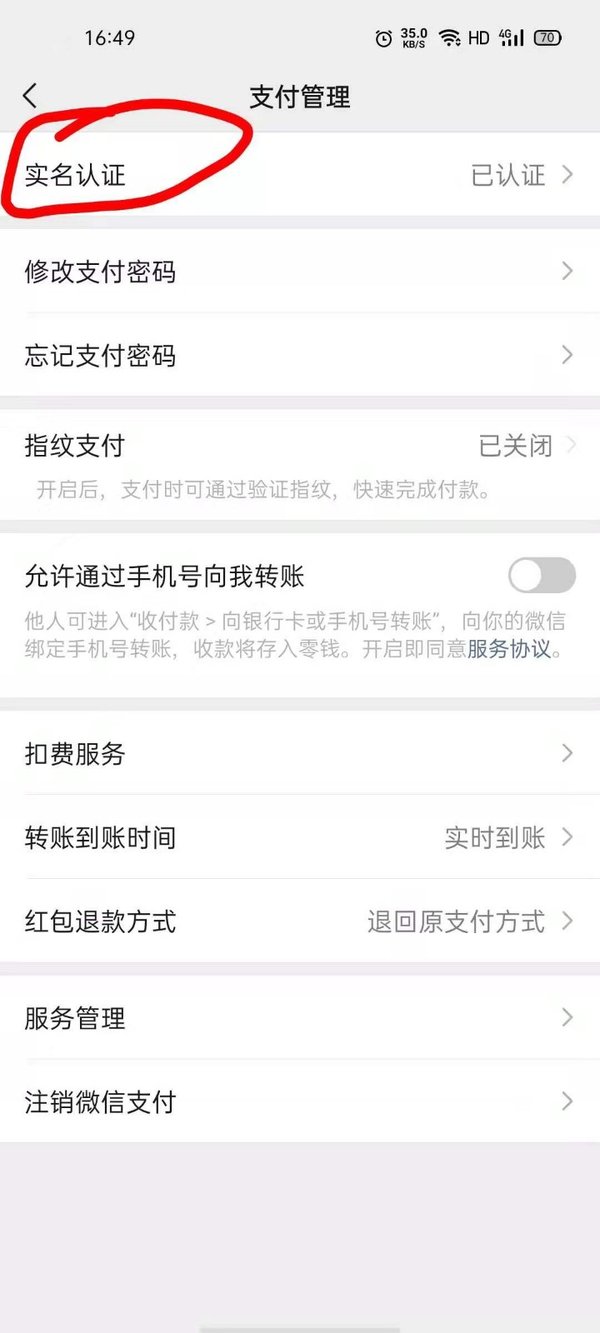
Task: Select 注销微信支付 option
Action: click(x=300, y=1102)
